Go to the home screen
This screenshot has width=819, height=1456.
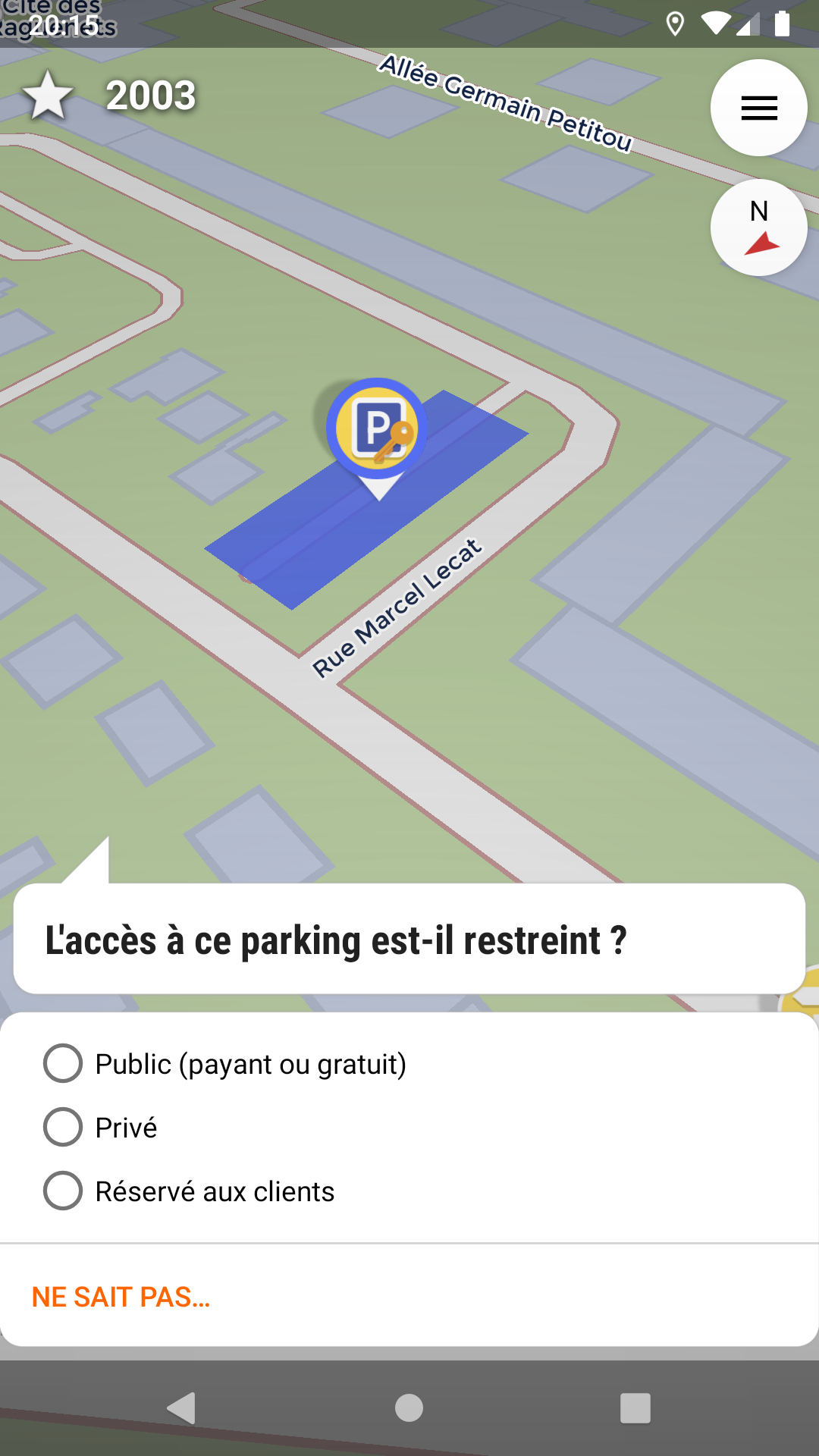point(409,1408)
